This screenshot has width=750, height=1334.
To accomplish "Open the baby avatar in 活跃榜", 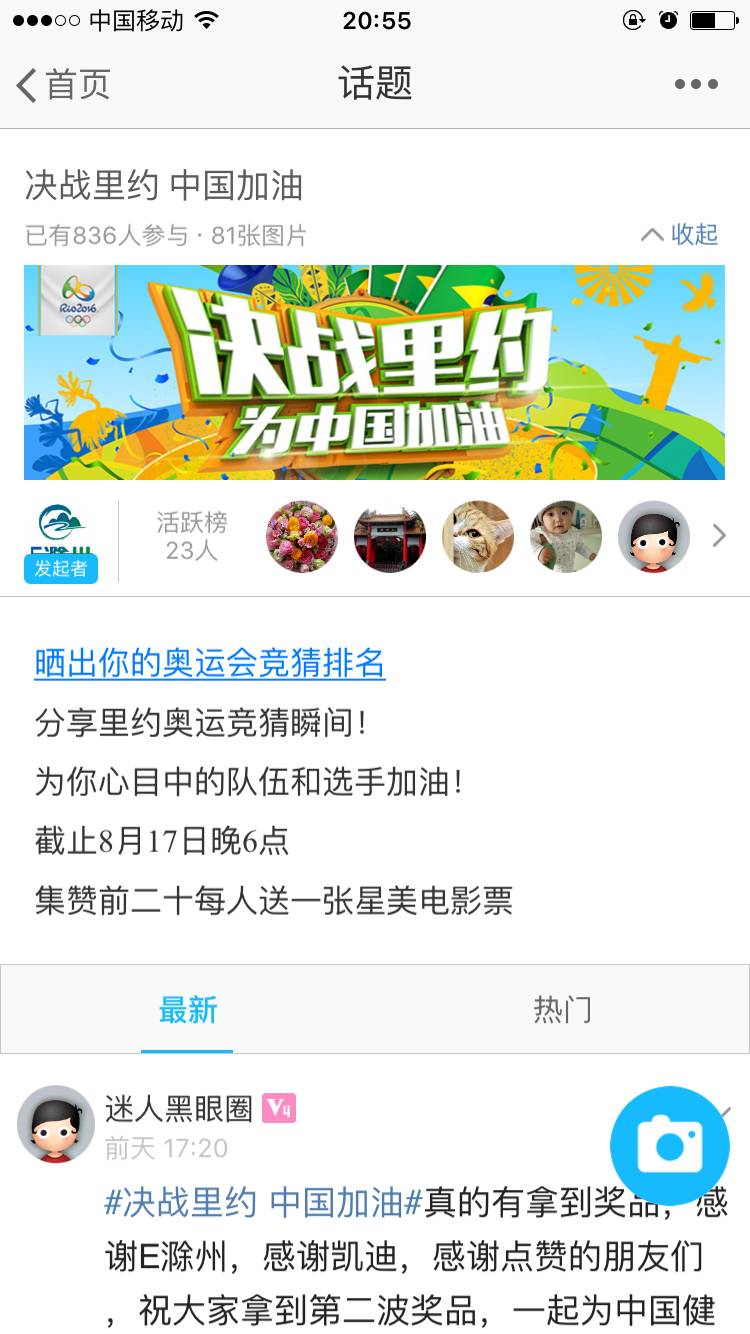I will click(x=566, y=537).
